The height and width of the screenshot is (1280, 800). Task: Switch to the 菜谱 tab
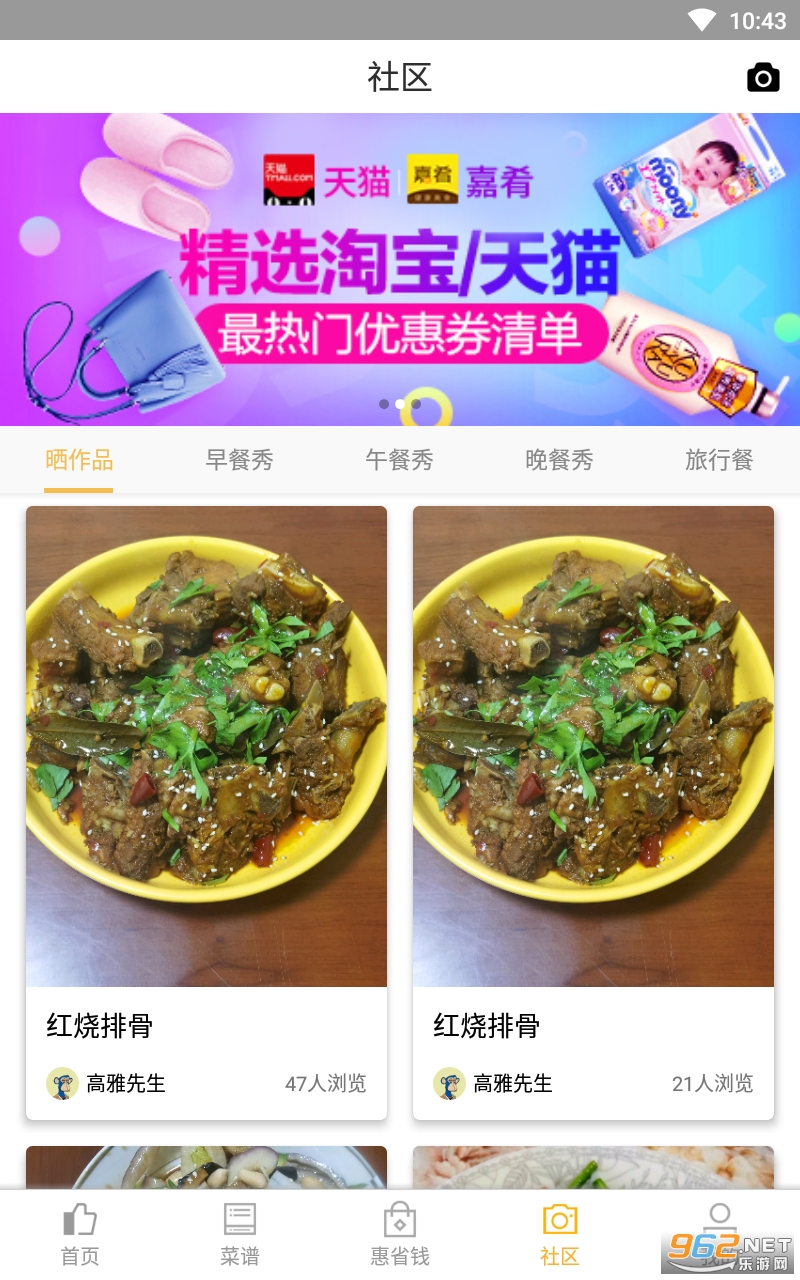click(x=240, y=1235)
